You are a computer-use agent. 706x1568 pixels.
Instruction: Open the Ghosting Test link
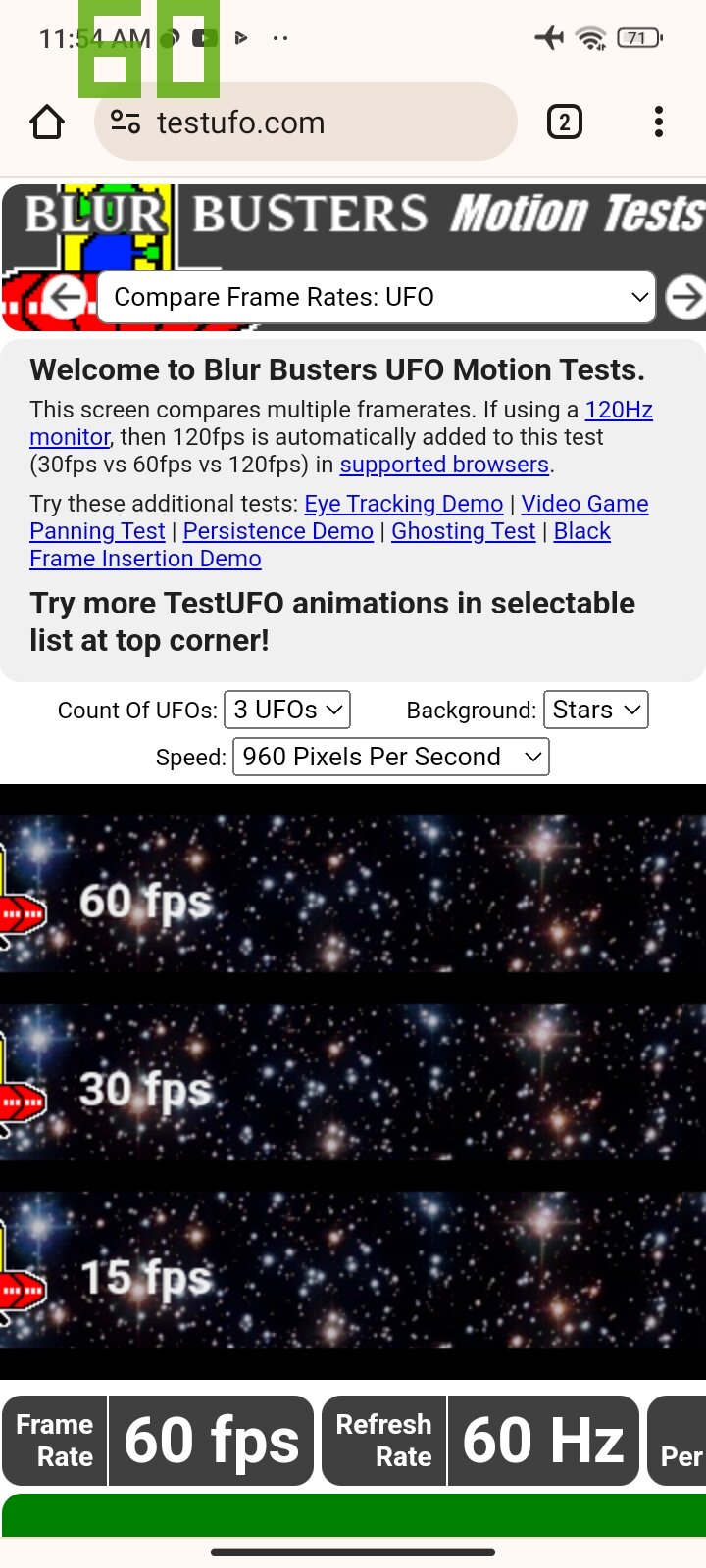(464, 531)
